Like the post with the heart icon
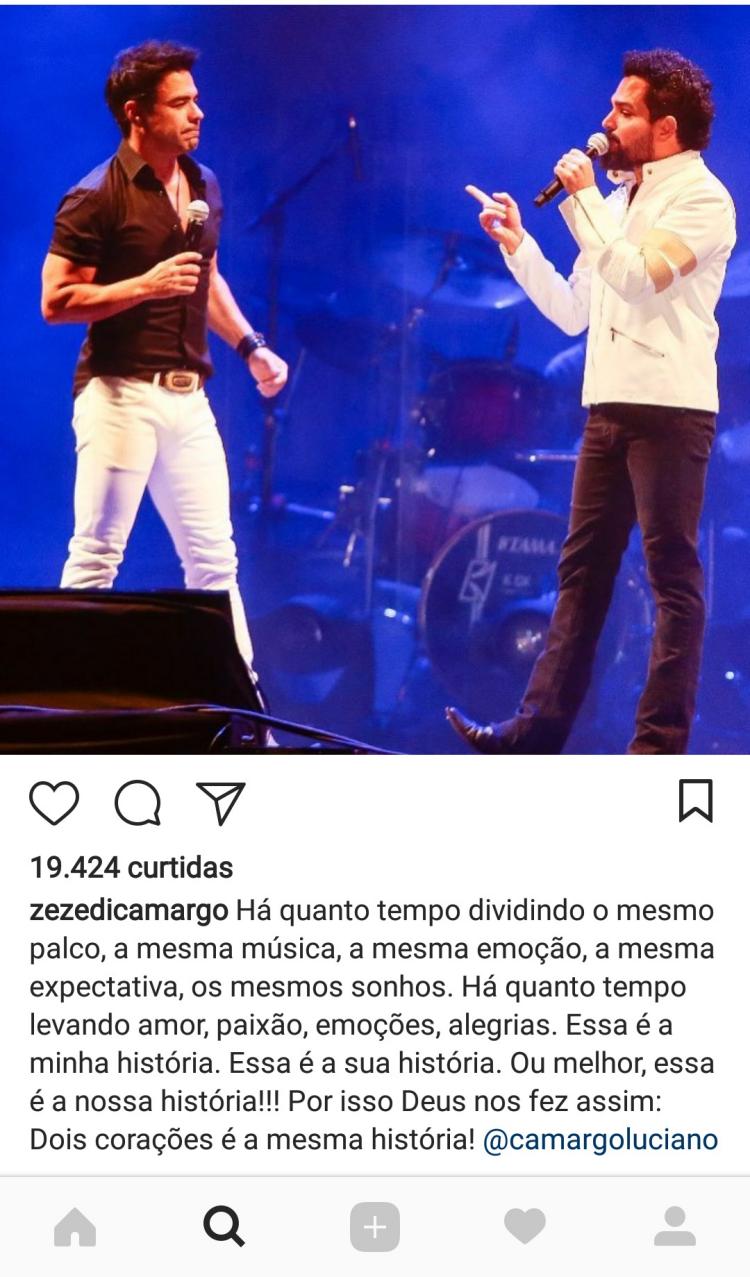The image size is (750, 1277). click(x=54, y=802)
